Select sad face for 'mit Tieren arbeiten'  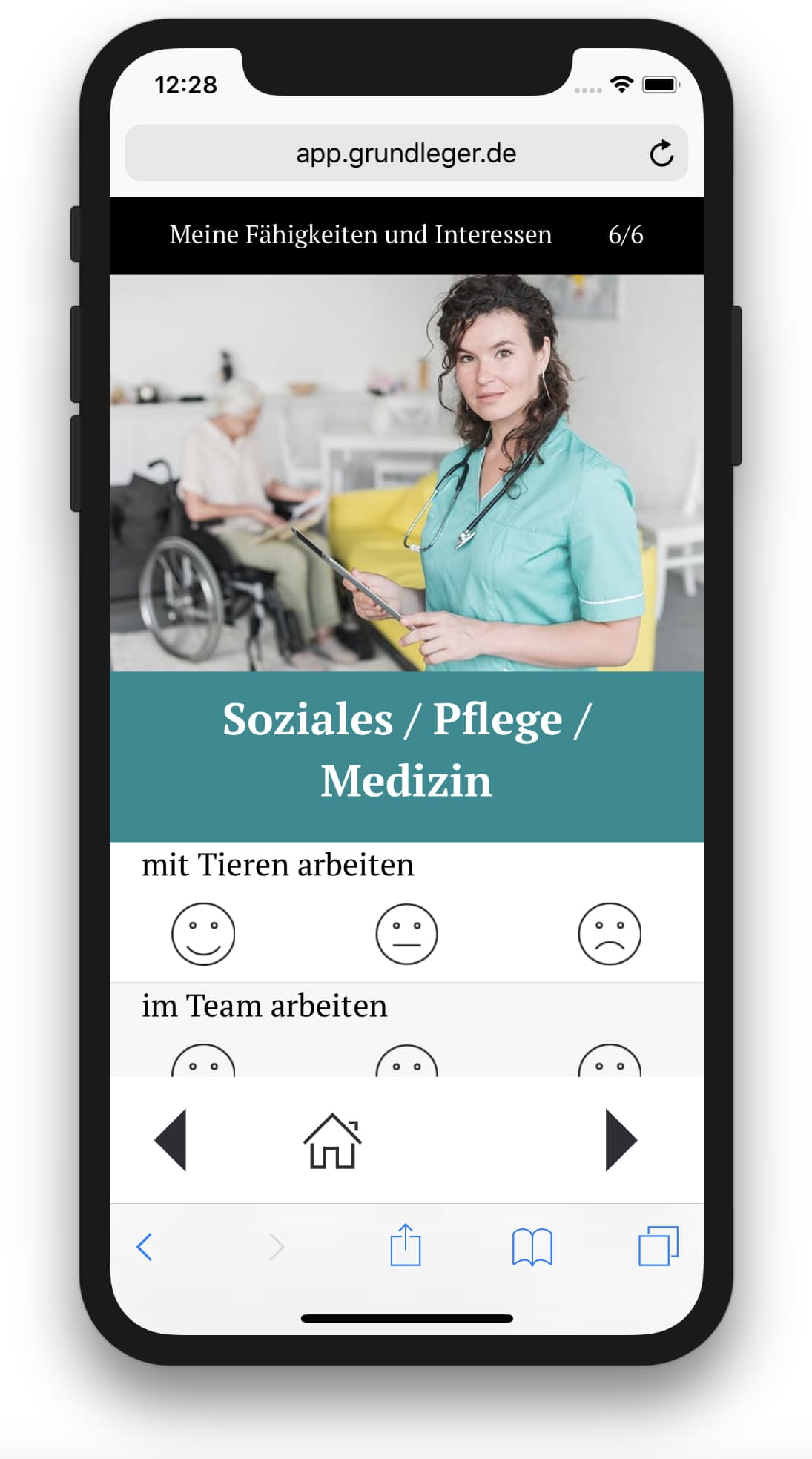610,934
